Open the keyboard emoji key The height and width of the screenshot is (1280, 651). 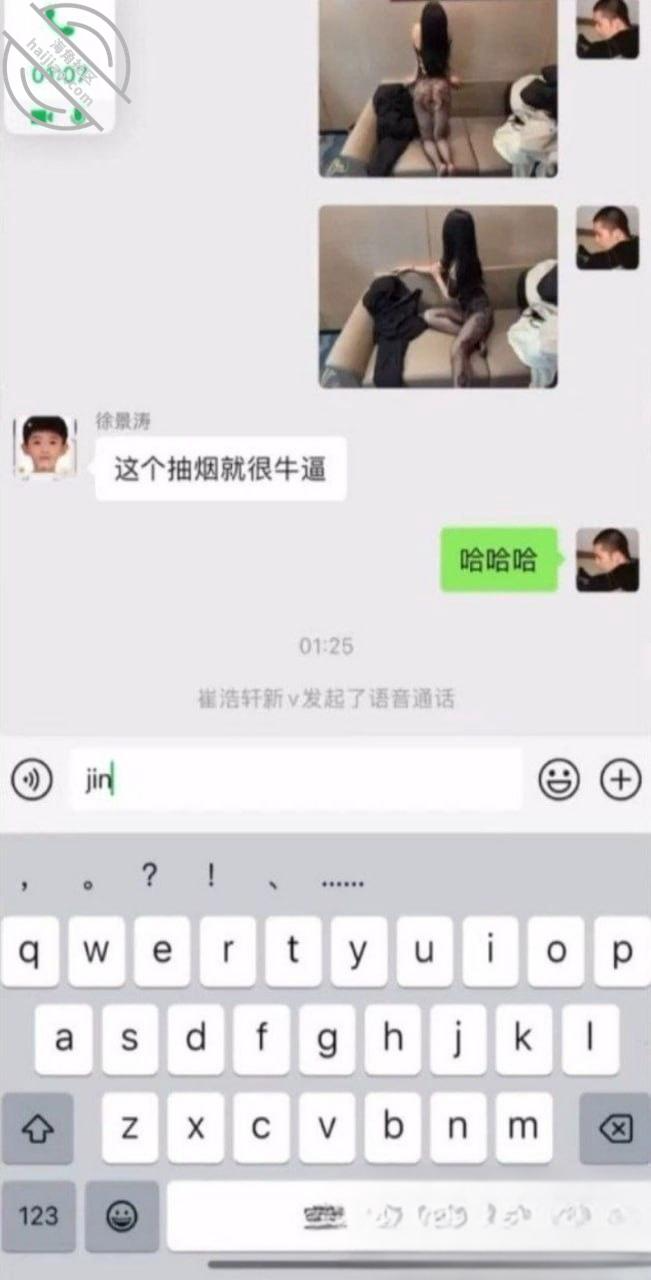tap(122, 1216)
